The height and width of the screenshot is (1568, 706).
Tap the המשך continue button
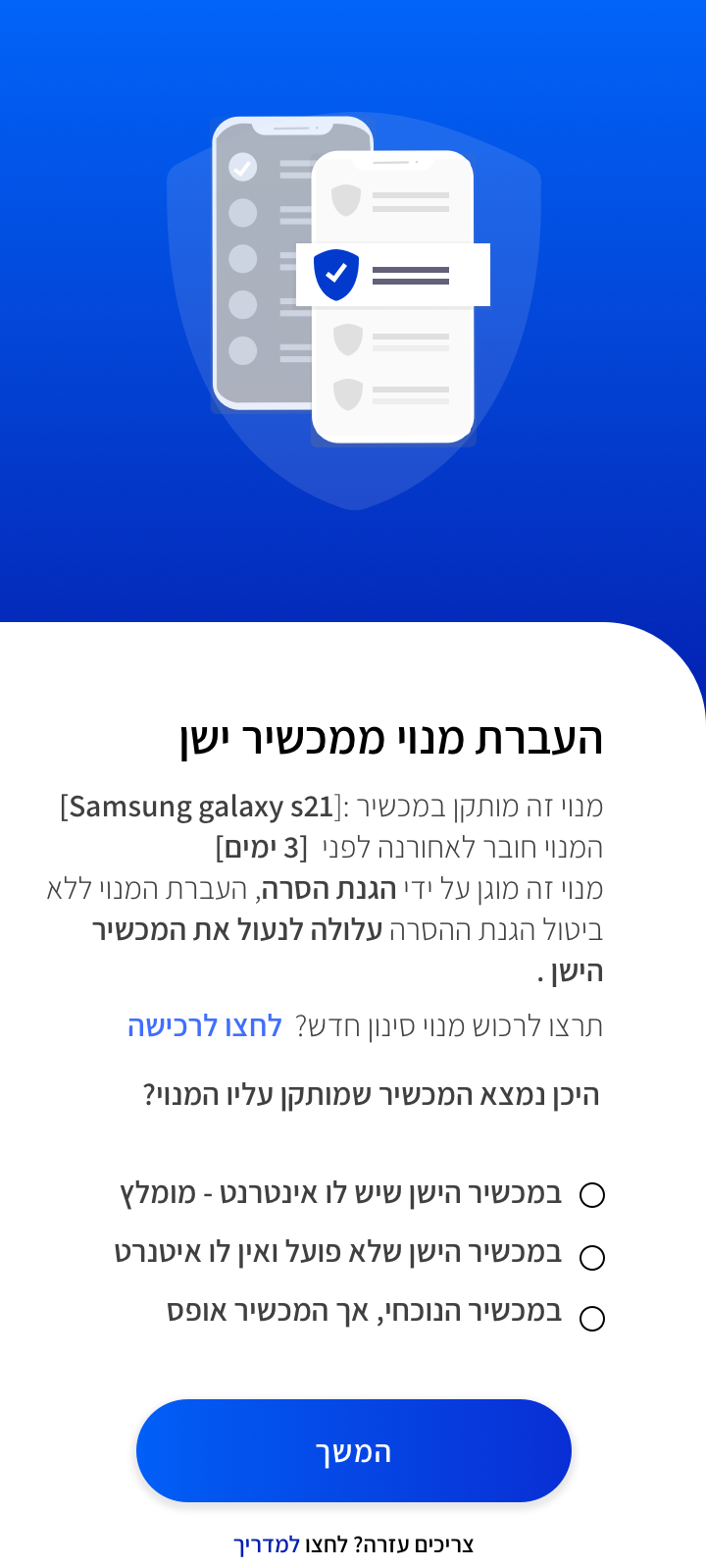pyautogui.click(x=353, y=1450)
